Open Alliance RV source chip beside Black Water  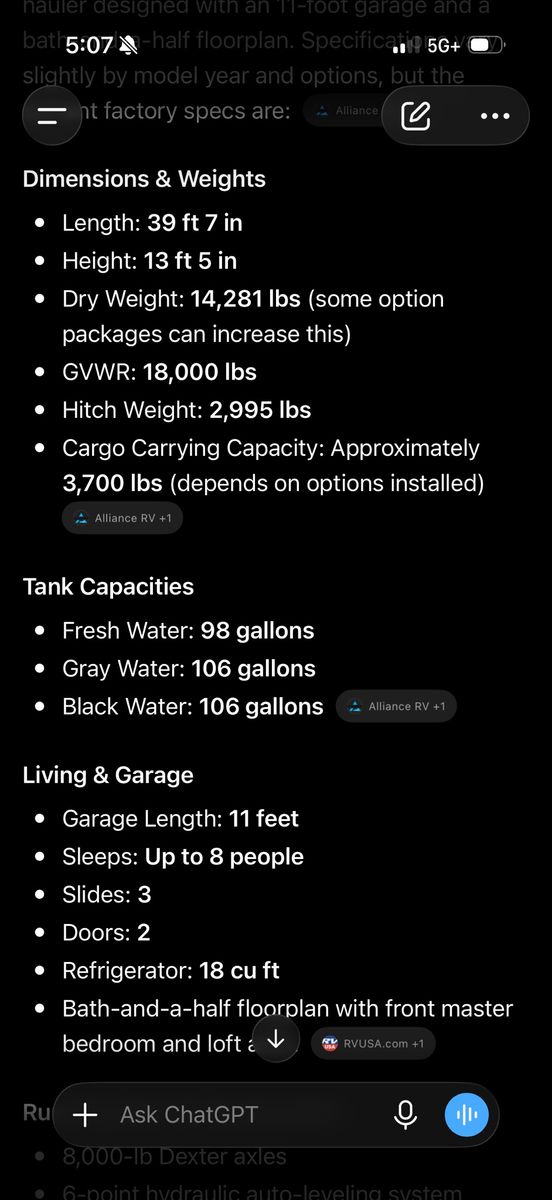coord(396,706)
